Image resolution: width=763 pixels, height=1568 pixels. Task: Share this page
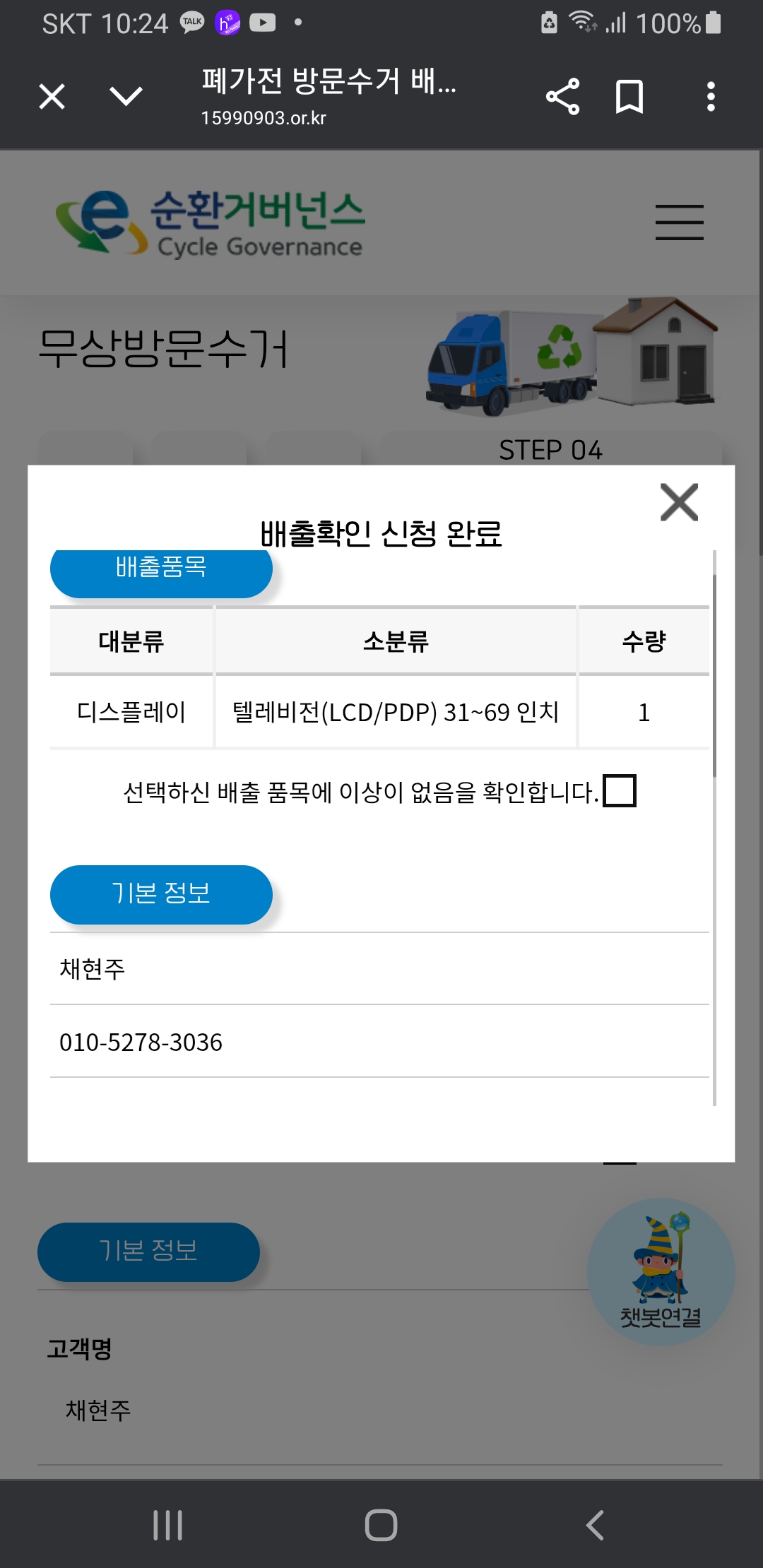[562, 97]
